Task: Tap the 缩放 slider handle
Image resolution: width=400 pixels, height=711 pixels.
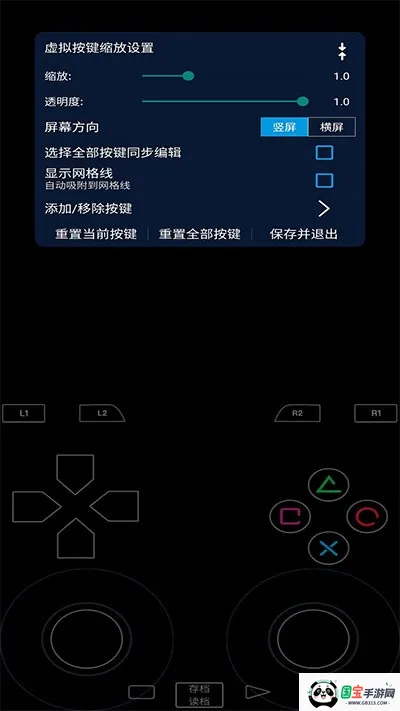Action: point(188,76)
